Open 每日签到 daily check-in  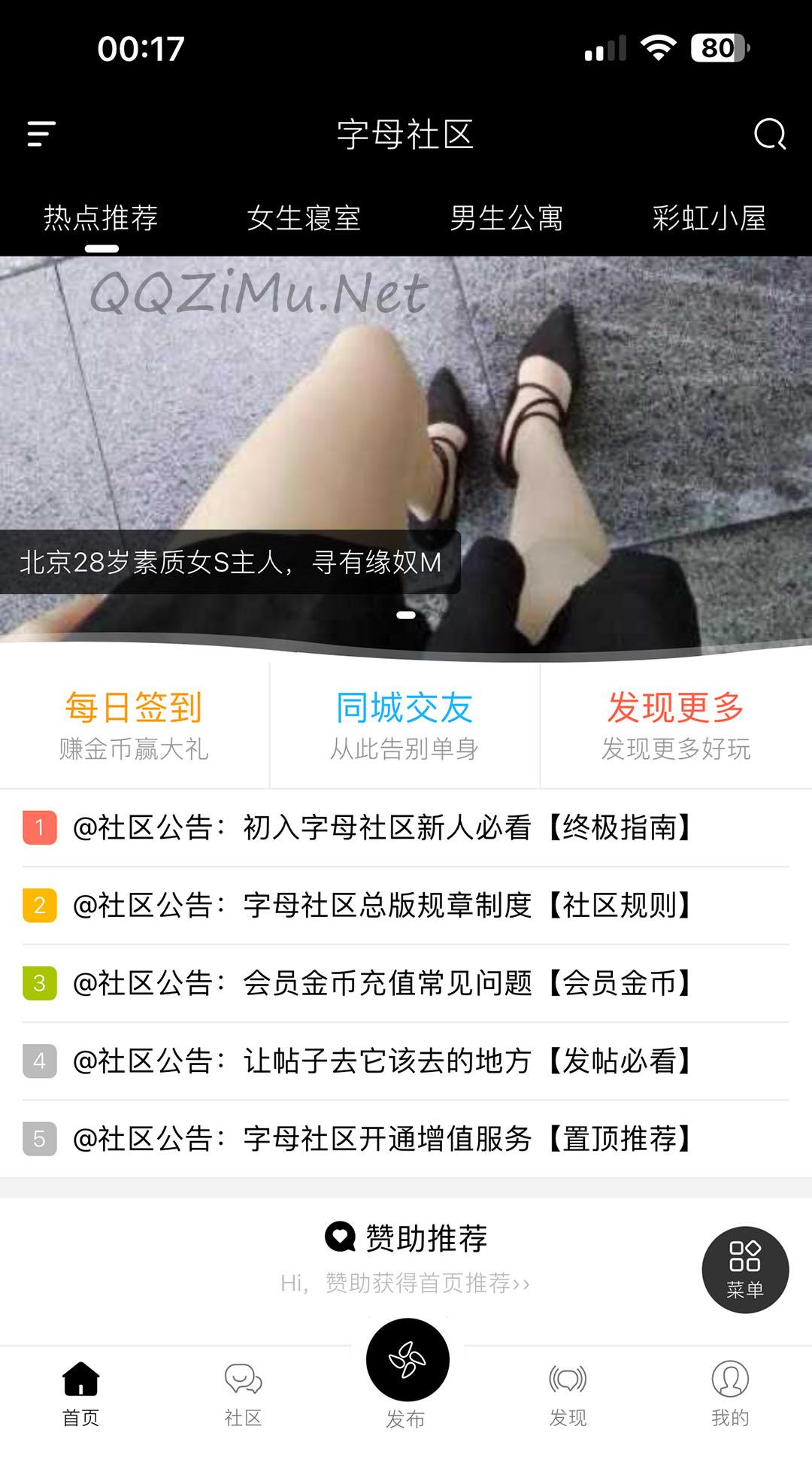point(133,722)
